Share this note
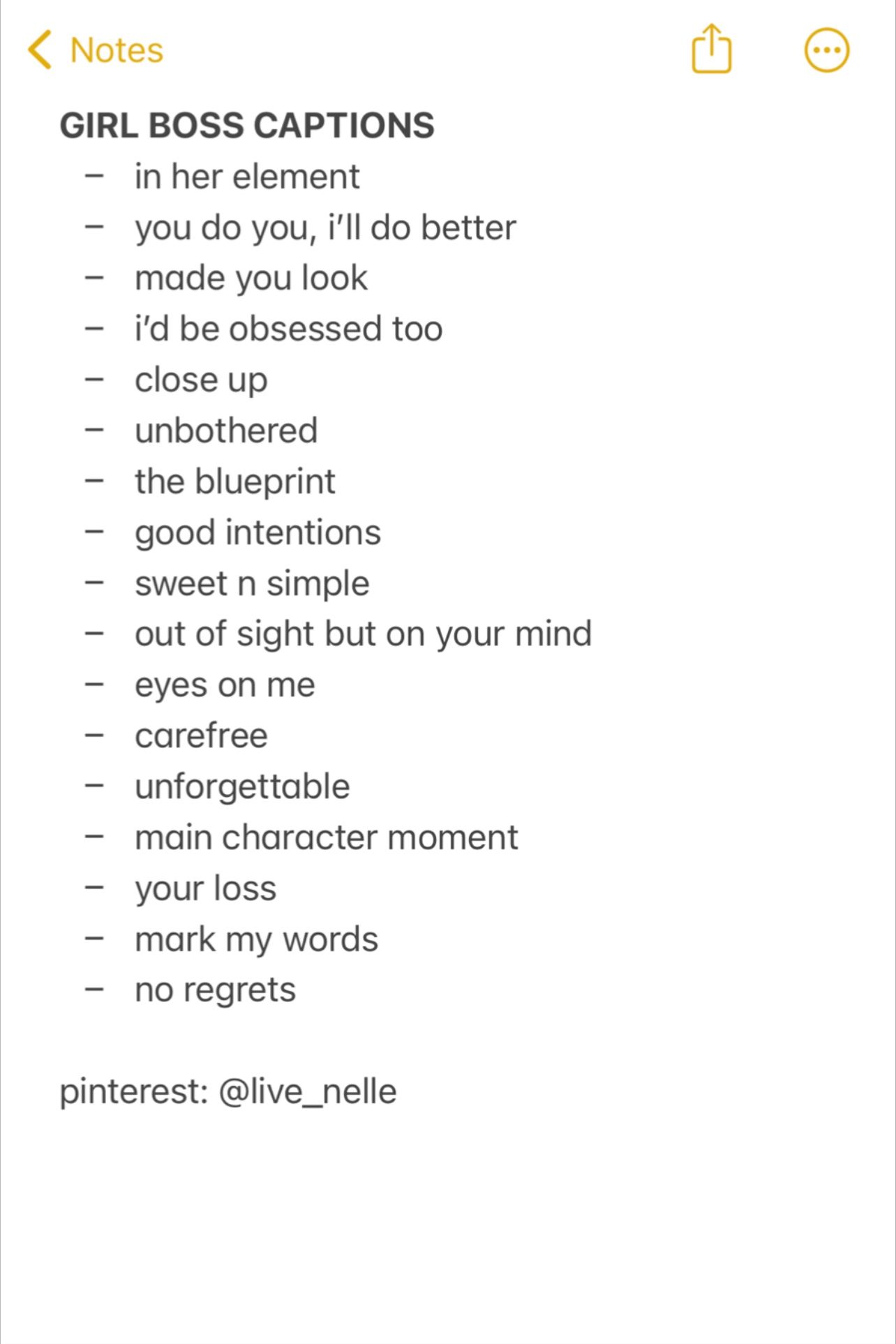 point(711,49)
